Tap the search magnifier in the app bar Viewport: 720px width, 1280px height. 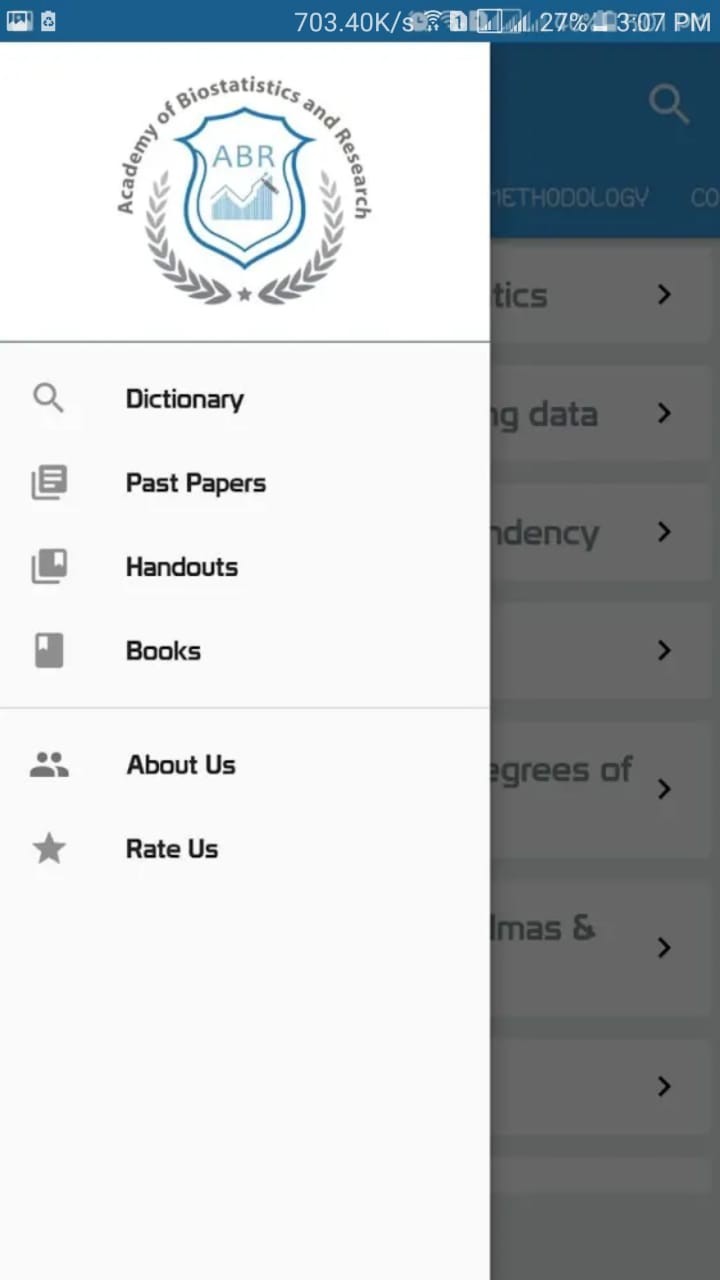(668, 104)
